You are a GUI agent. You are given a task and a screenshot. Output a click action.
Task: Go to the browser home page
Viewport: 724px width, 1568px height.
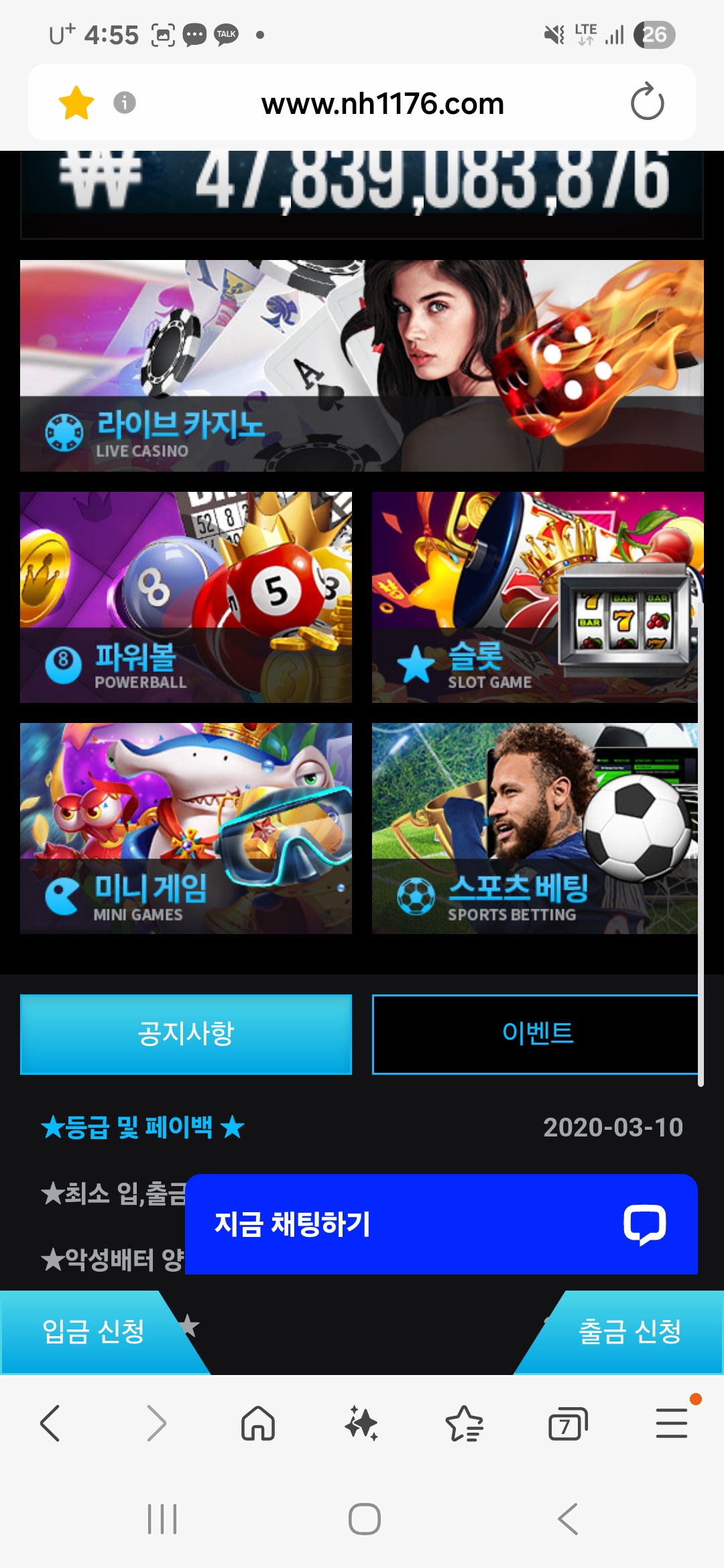pos(258,1423)
